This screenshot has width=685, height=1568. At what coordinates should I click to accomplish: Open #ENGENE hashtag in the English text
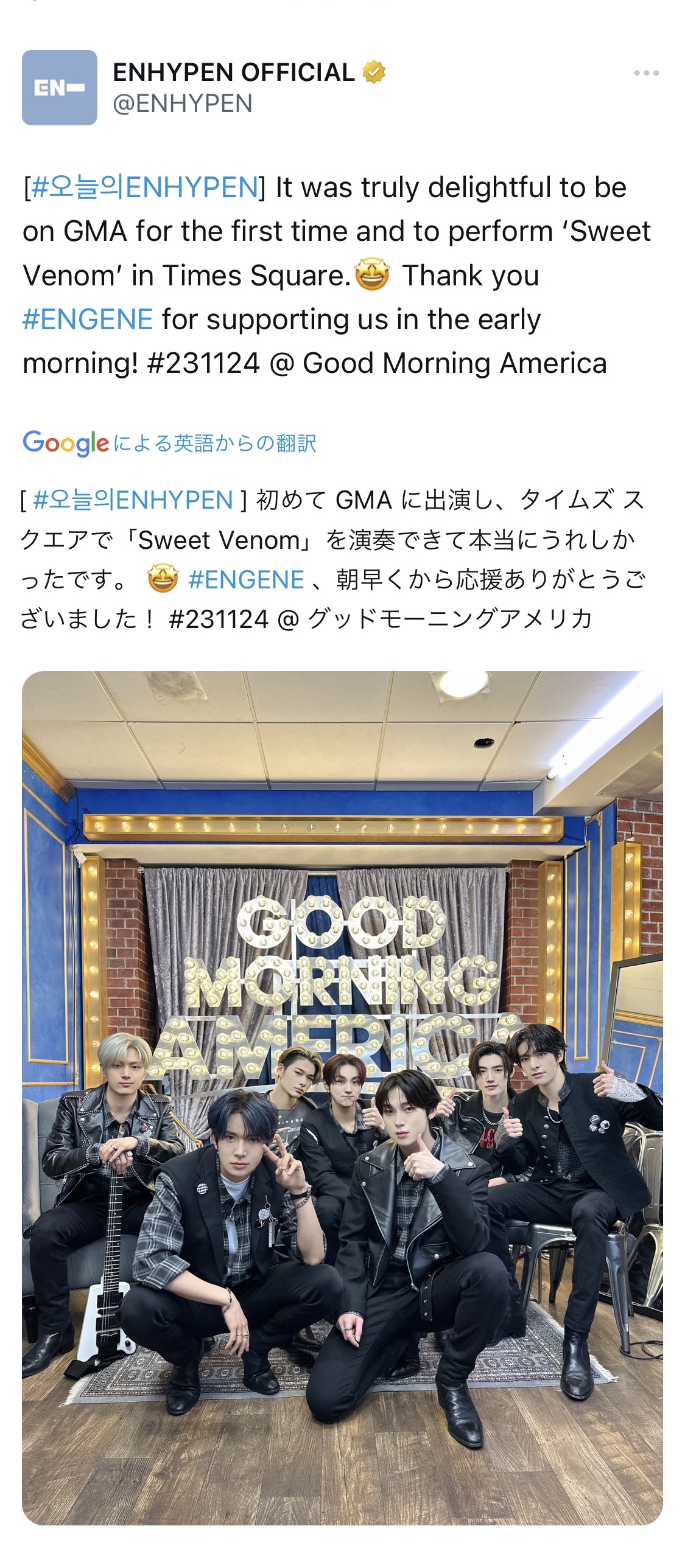(x=88, y=319)
